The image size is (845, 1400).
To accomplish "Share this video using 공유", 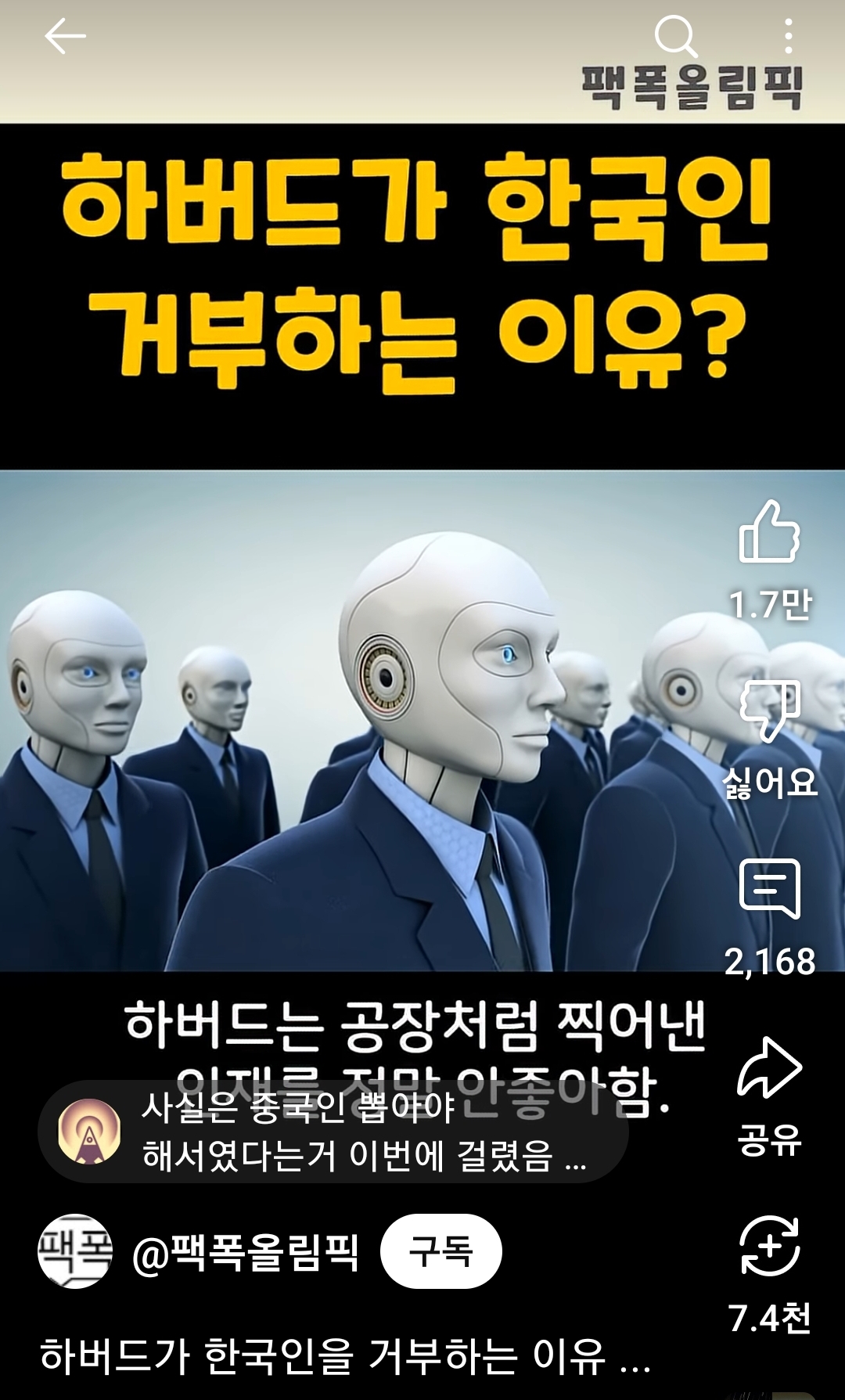I will (x=770, y=1067).
